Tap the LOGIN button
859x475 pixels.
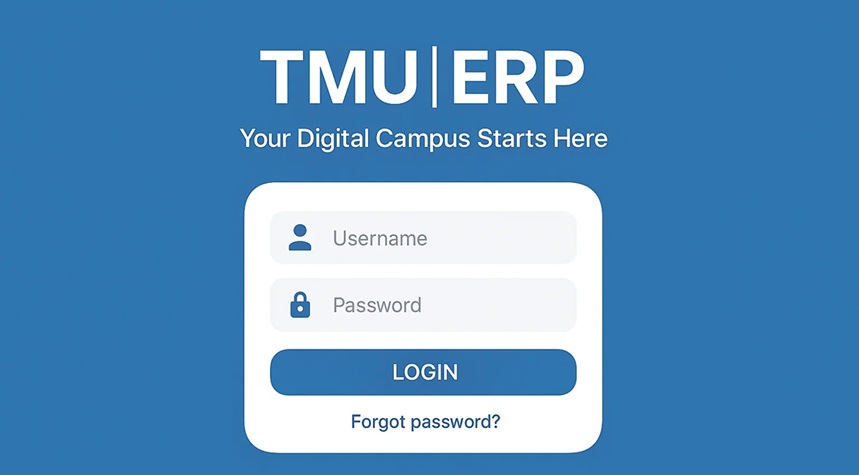point(423,372)
